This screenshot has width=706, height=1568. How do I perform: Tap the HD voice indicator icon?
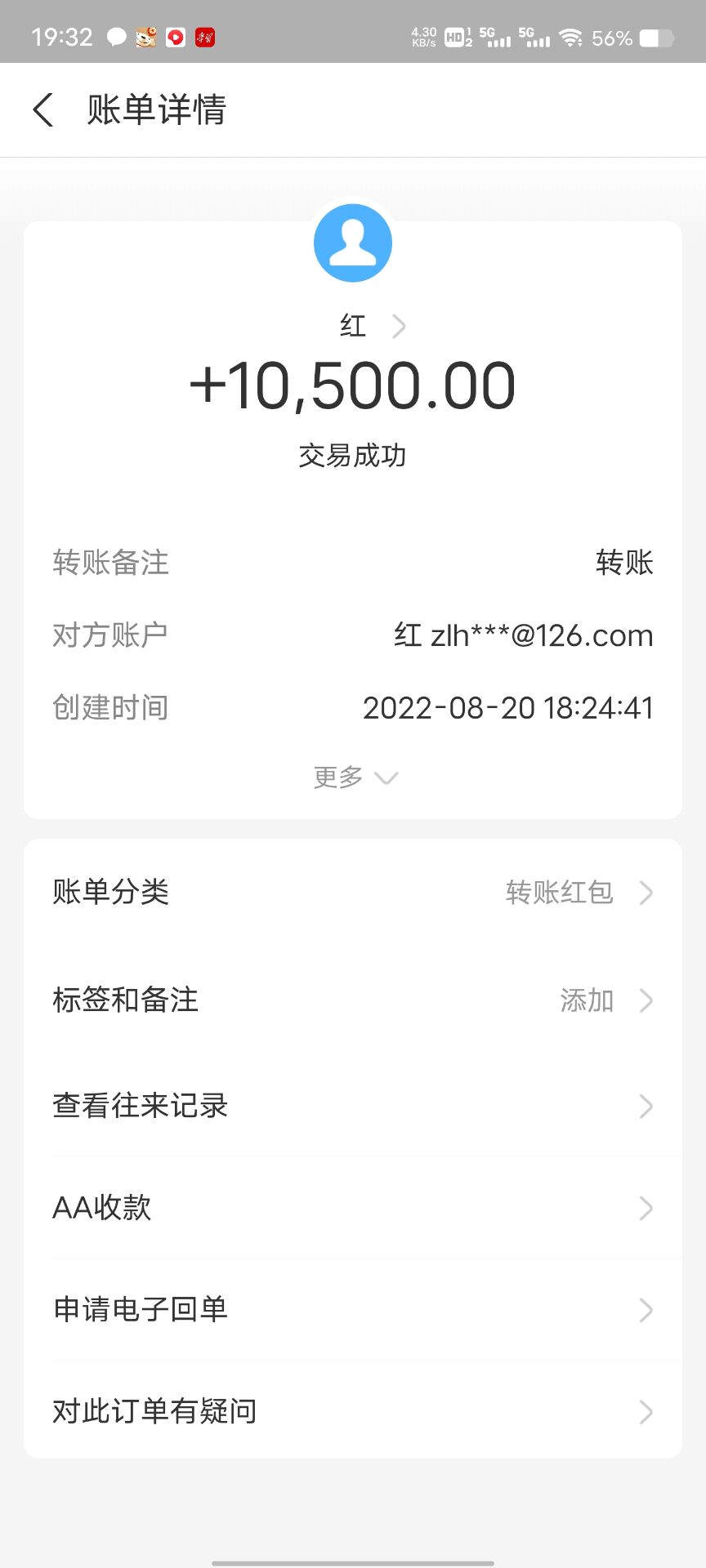pyautogui.click(x=454, y=37)
